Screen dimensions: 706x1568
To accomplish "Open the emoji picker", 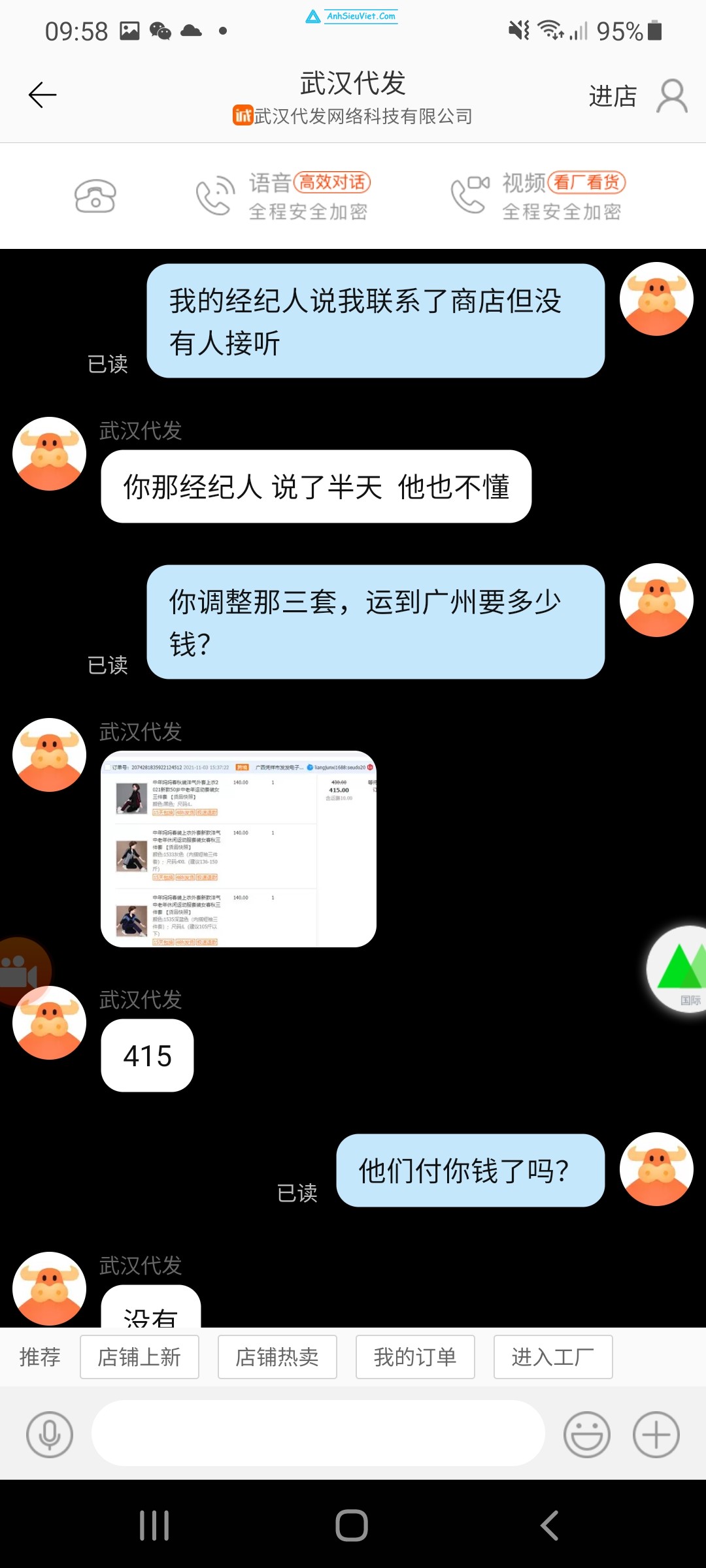I will tap(587, 1435).
